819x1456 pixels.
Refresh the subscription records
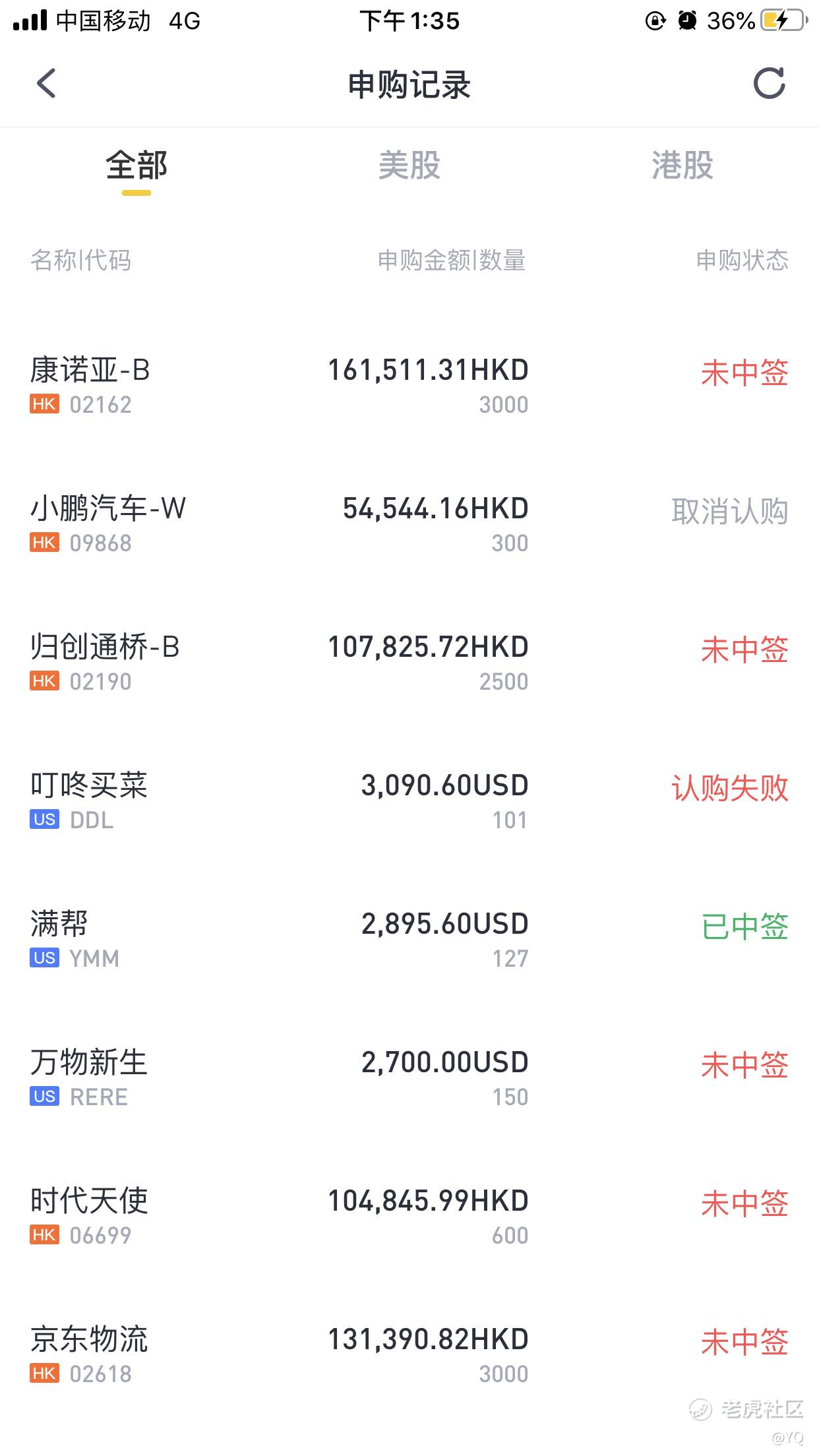click(770, 83)
